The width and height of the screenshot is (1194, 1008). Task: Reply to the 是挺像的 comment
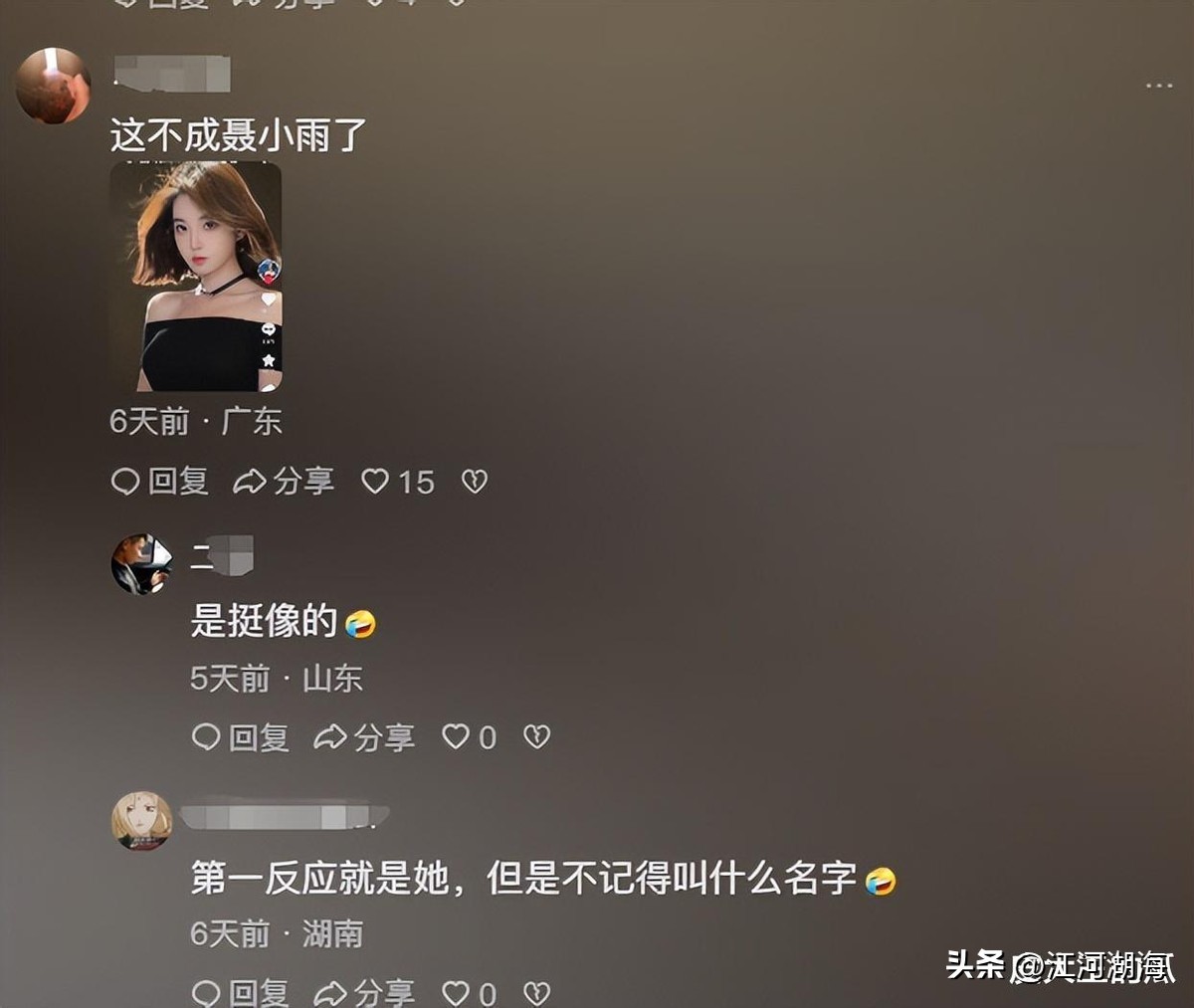(240, 737)
